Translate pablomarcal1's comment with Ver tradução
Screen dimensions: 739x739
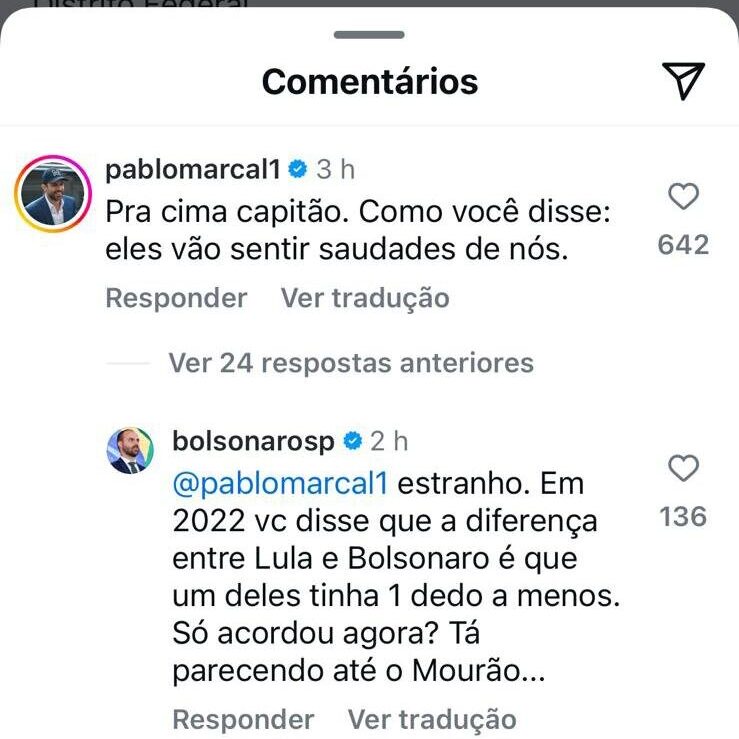(364, 298)
